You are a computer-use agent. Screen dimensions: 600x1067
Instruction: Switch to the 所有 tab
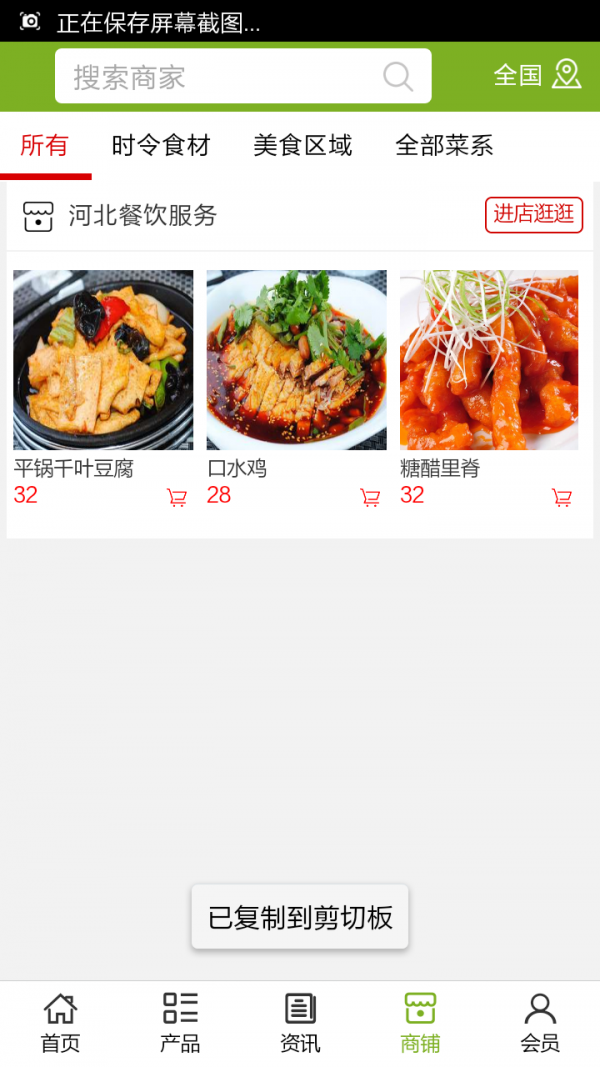click(45, 146)
